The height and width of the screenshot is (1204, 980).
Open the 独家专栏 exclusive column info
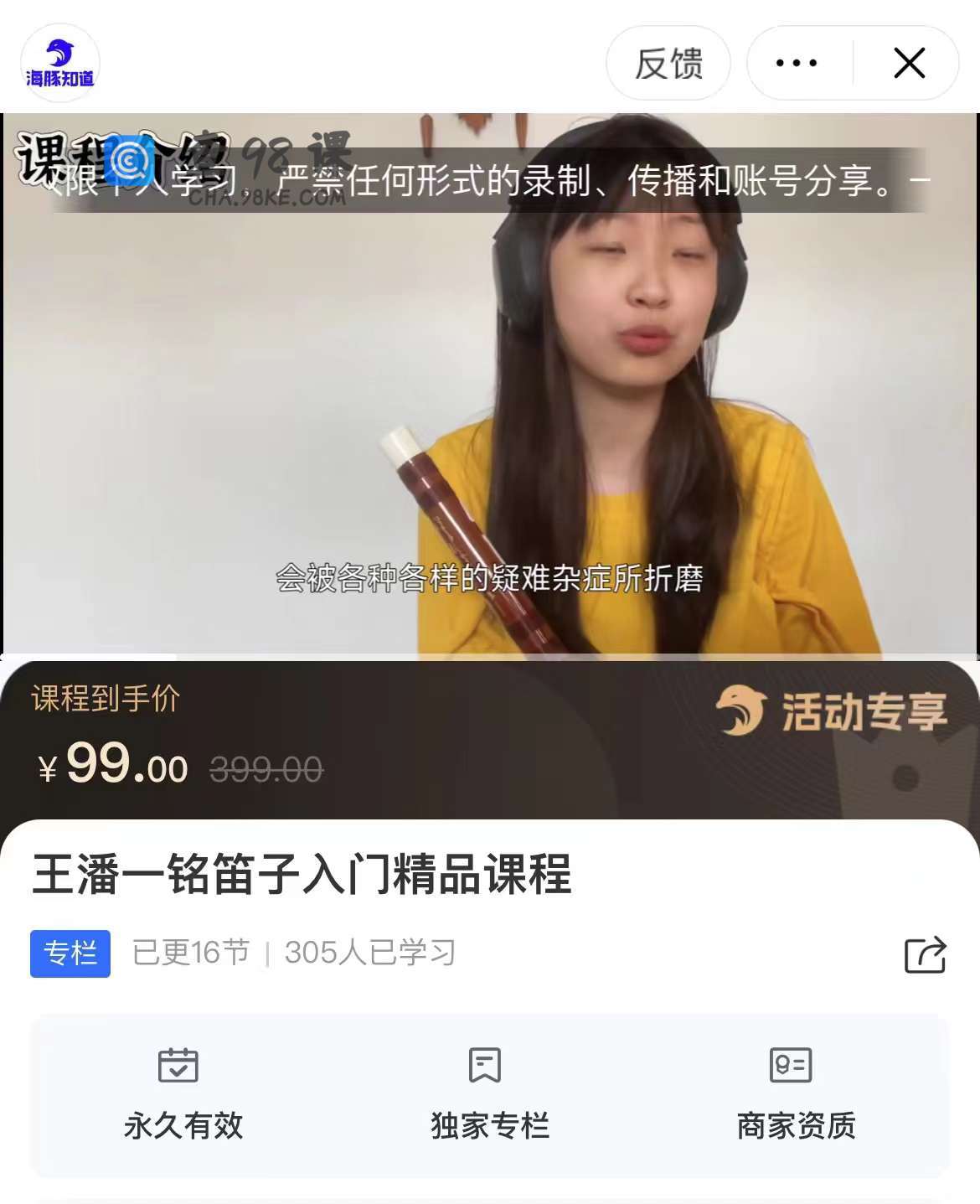(489, 1093)
